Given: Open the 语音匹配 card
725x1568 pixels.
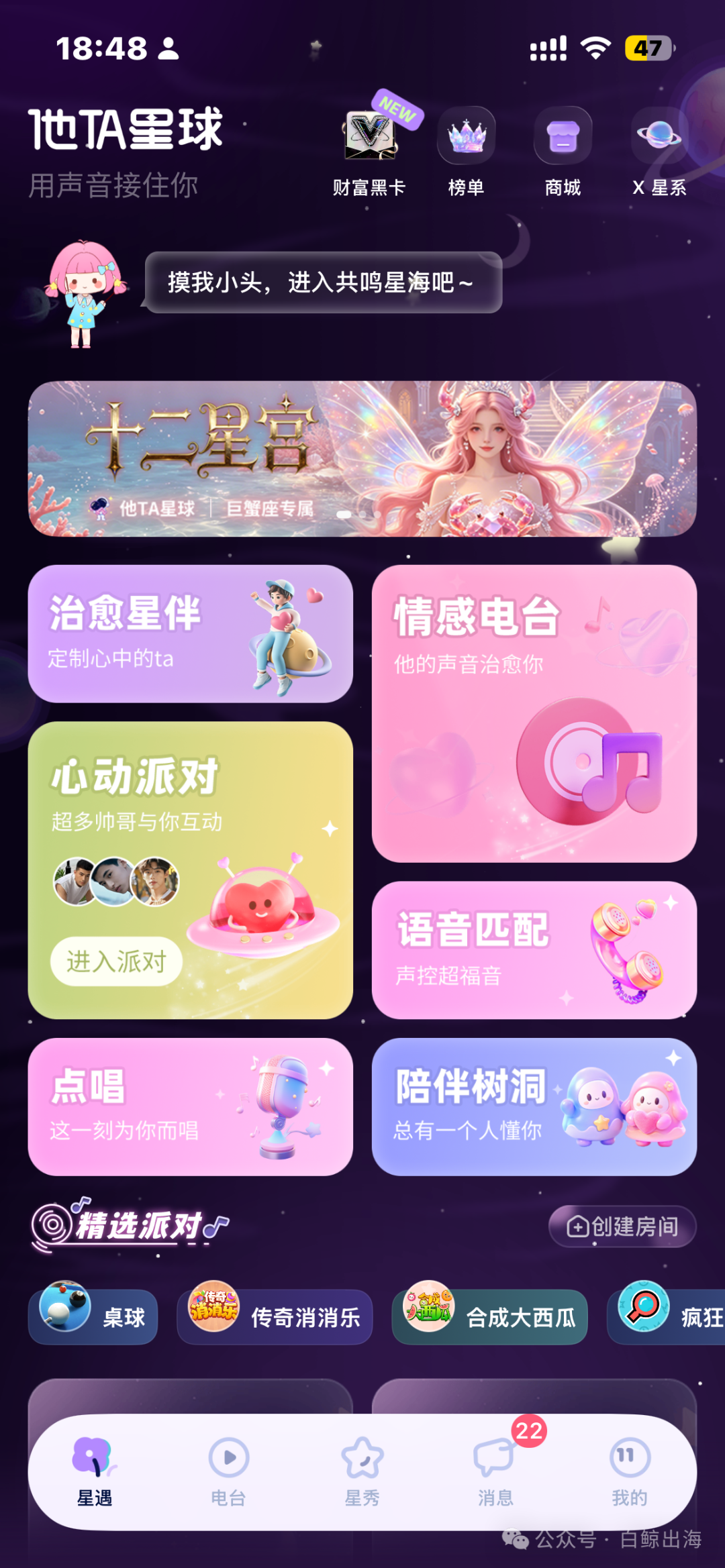Looking at the screenshot, I should 534,950.
